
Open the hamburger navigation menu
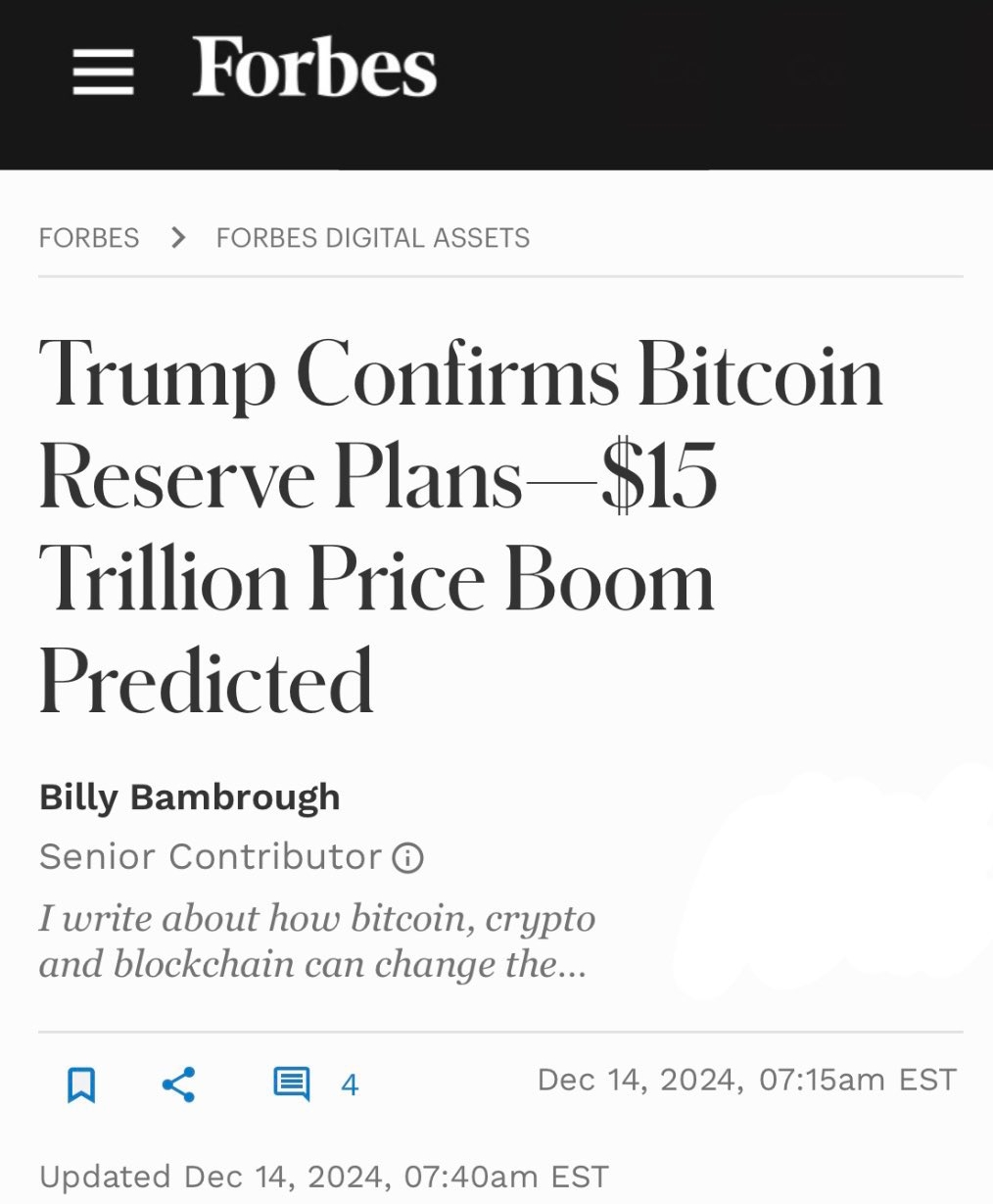click(x=103, y=72)
